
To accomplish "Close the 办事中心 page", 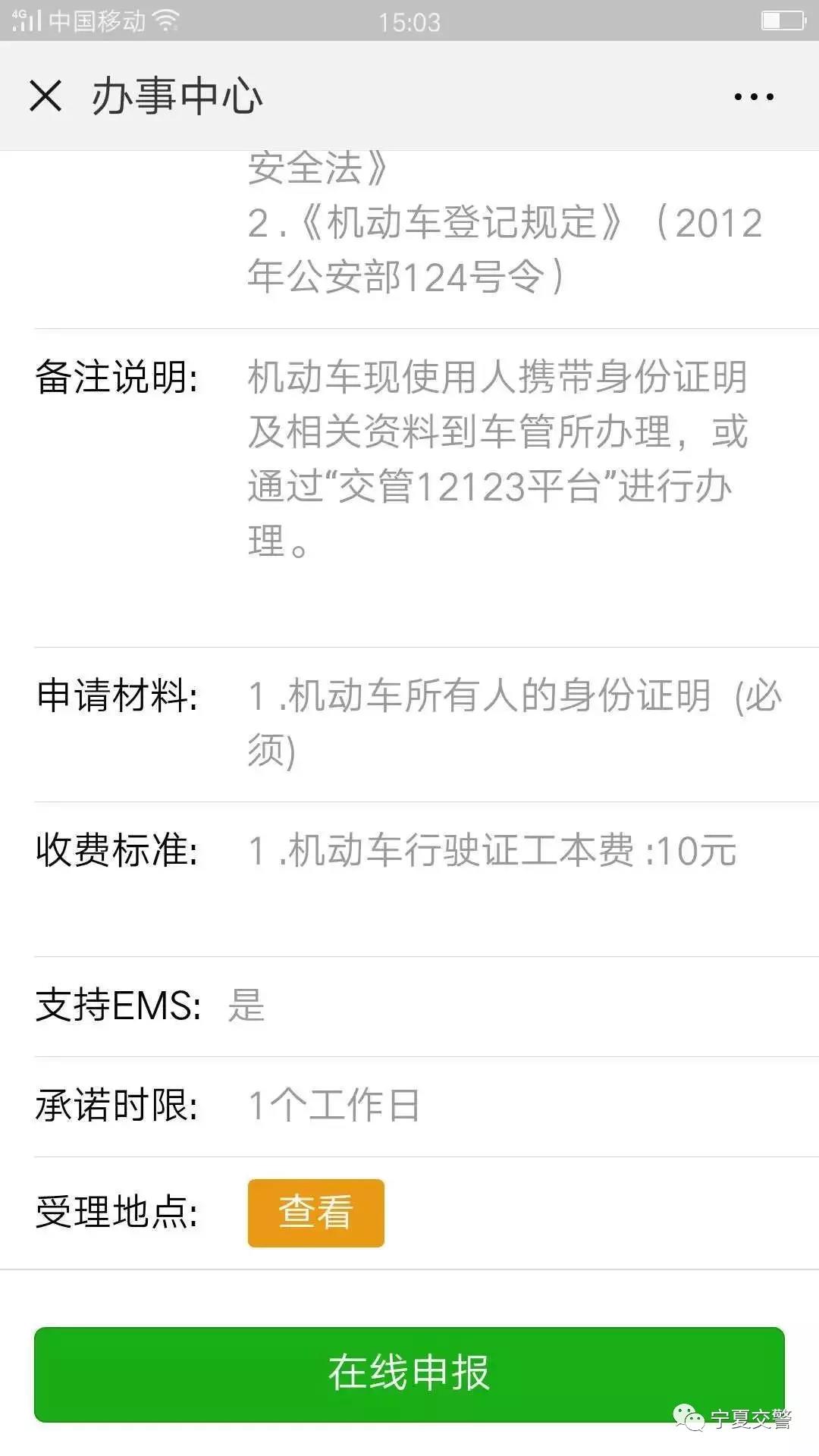I will click(45, 96).
